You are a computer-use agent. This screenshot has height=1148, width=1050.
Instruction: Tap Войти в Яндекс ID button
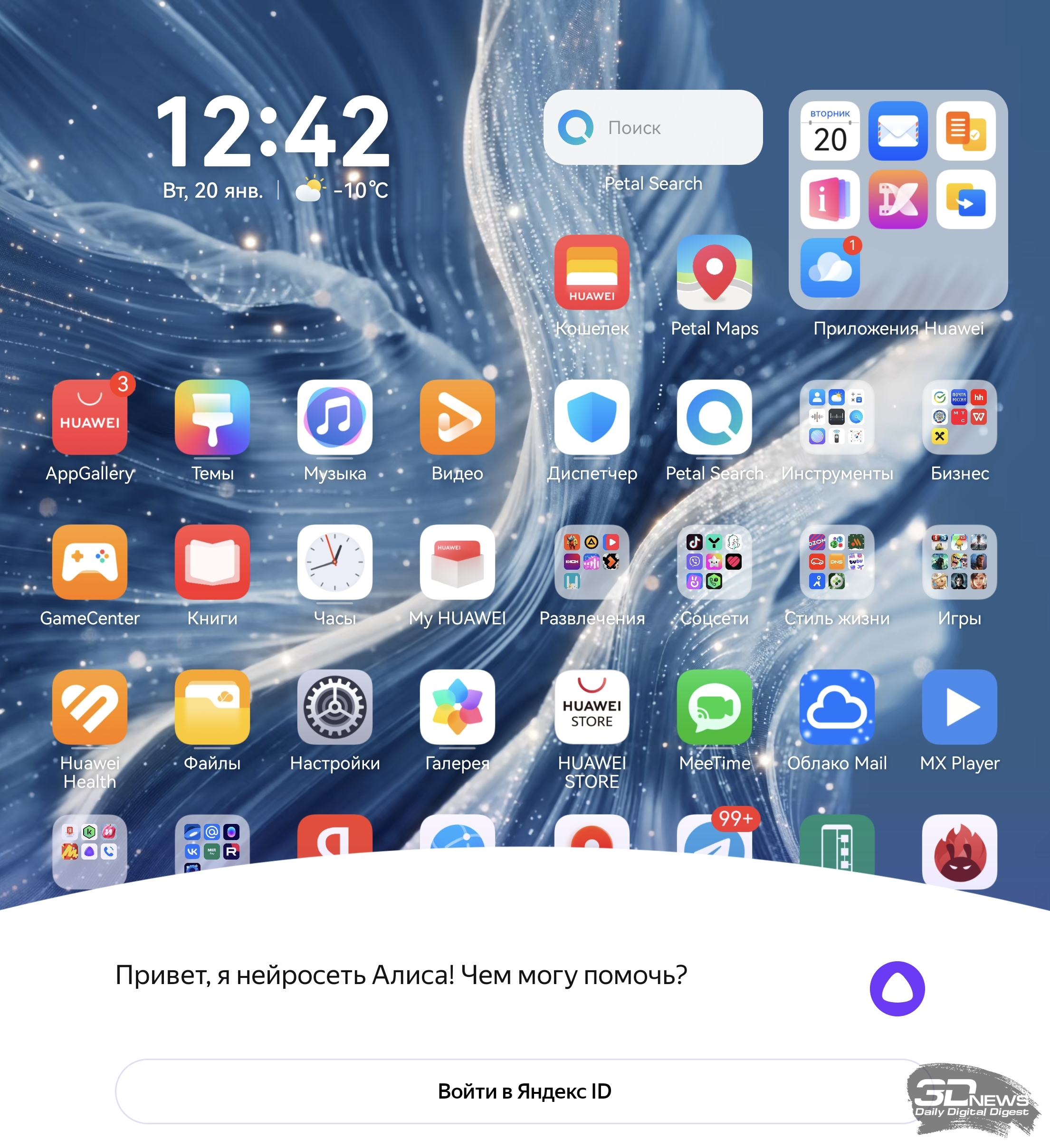[x=524, y=1091]
